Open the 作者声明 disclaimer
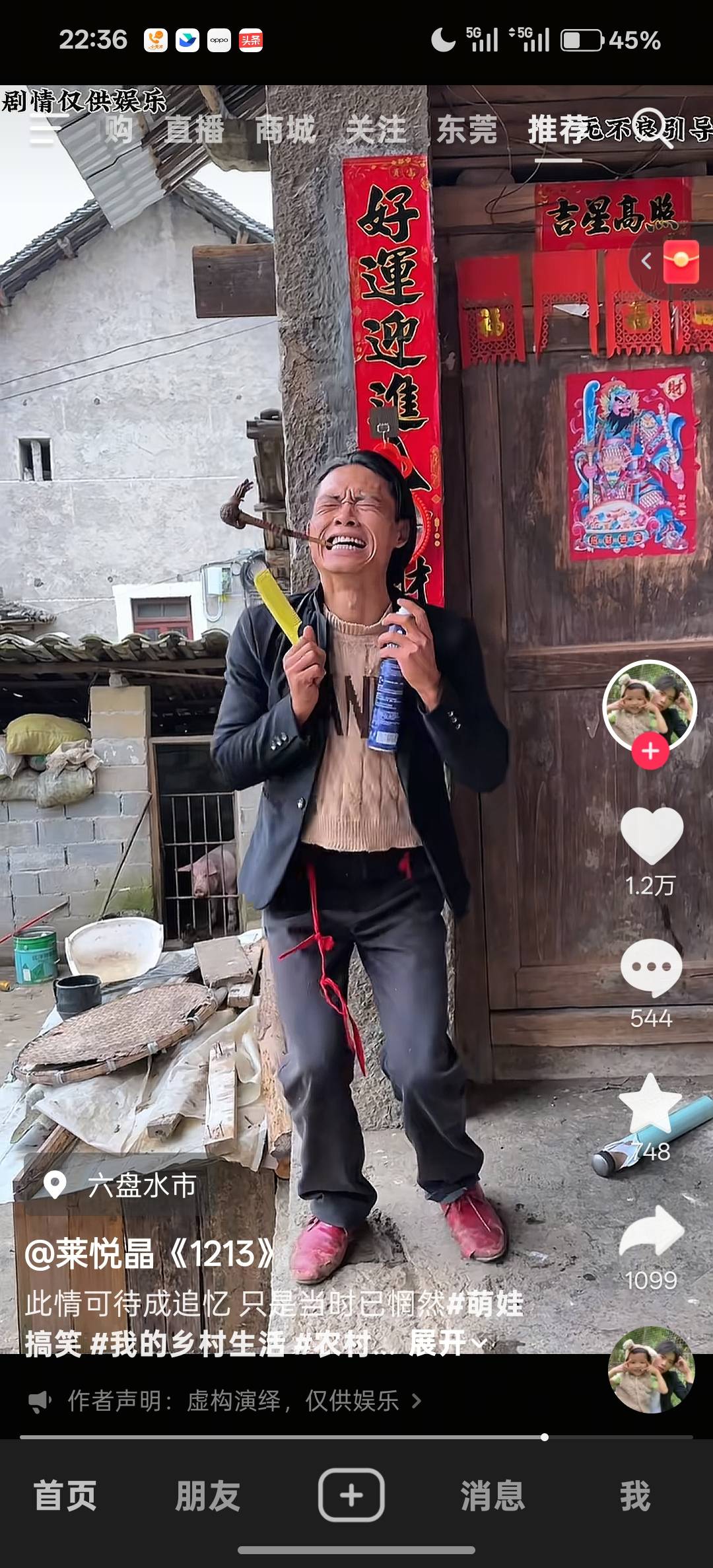Image resolution: width=713 pixels, height=1568 pixels. point(224,1400)
